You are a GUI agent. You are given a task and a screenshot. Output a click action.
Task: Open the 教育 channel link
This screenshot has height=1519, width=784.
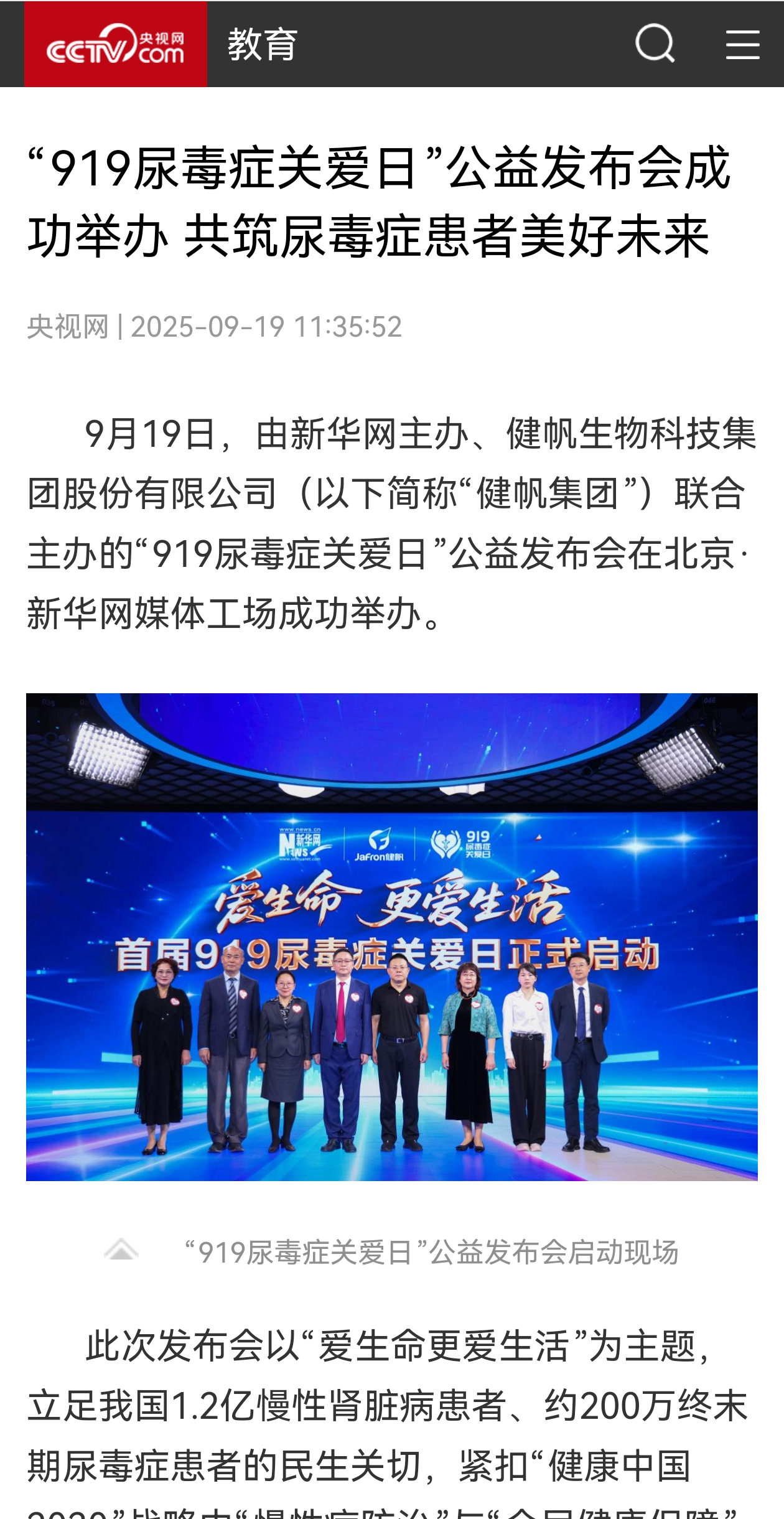pyautogui.click(x=263, y=45)
